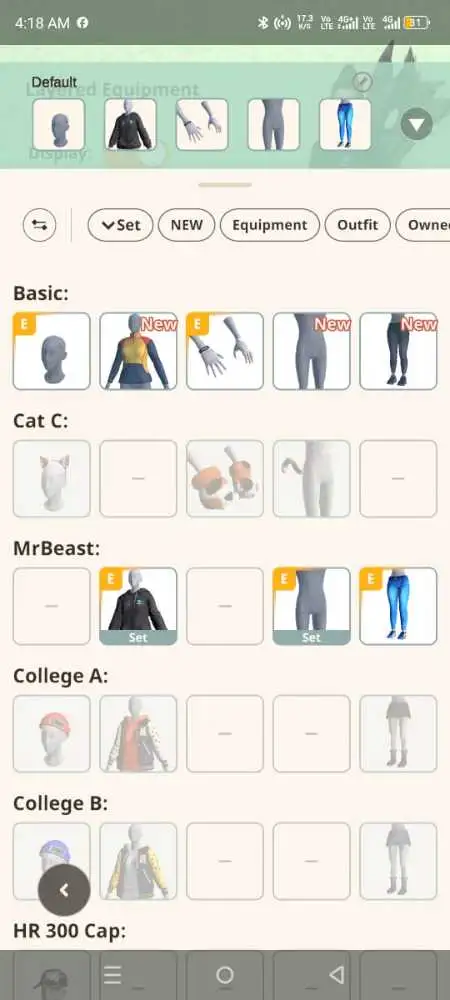Select the MrBeast blue pants
Image resolution: width=450 pixels, height=1000 pixels.
pyautogui.click(x=398, y=606)
